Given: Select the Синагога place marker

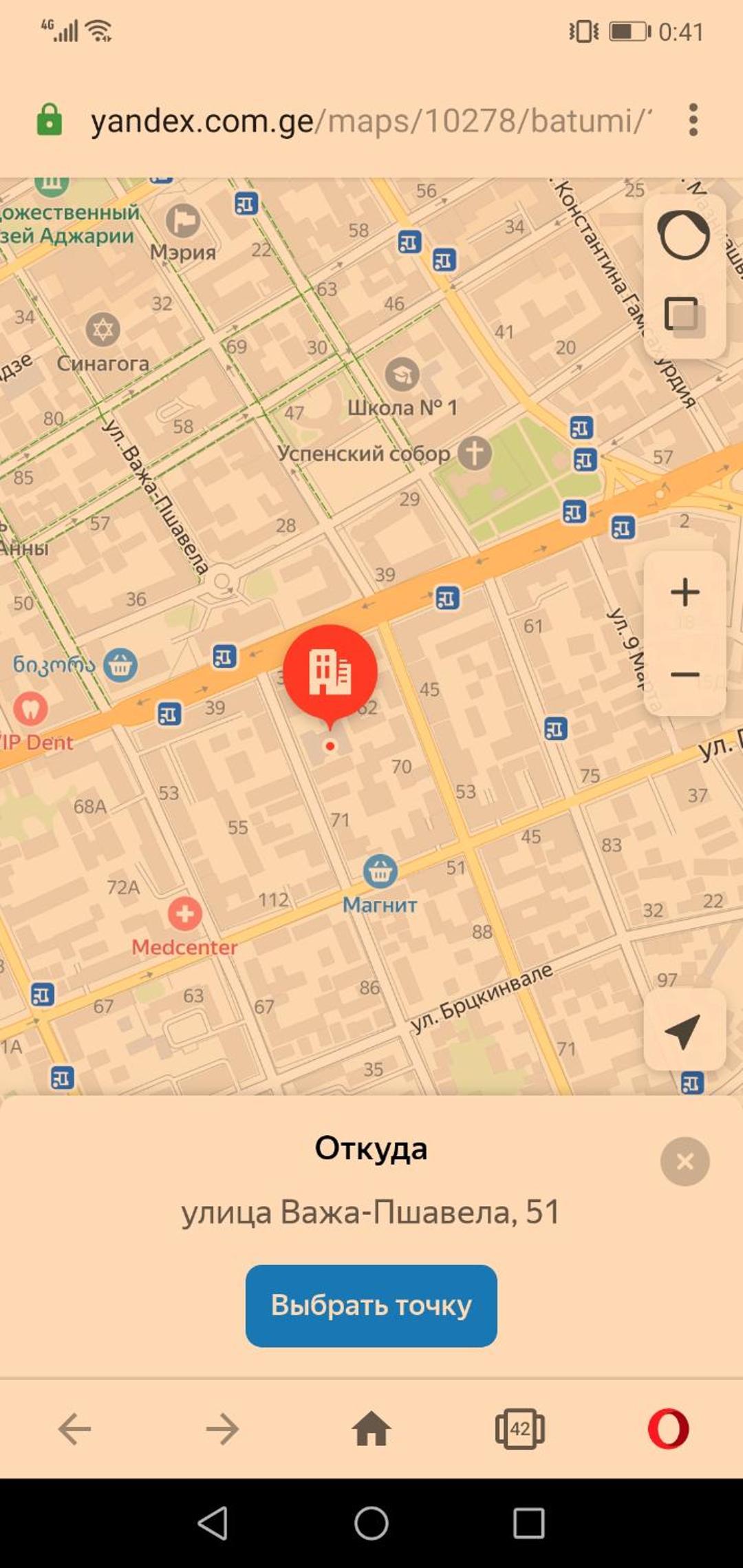Looking at the screenshot, I should (x=103, y=329).
